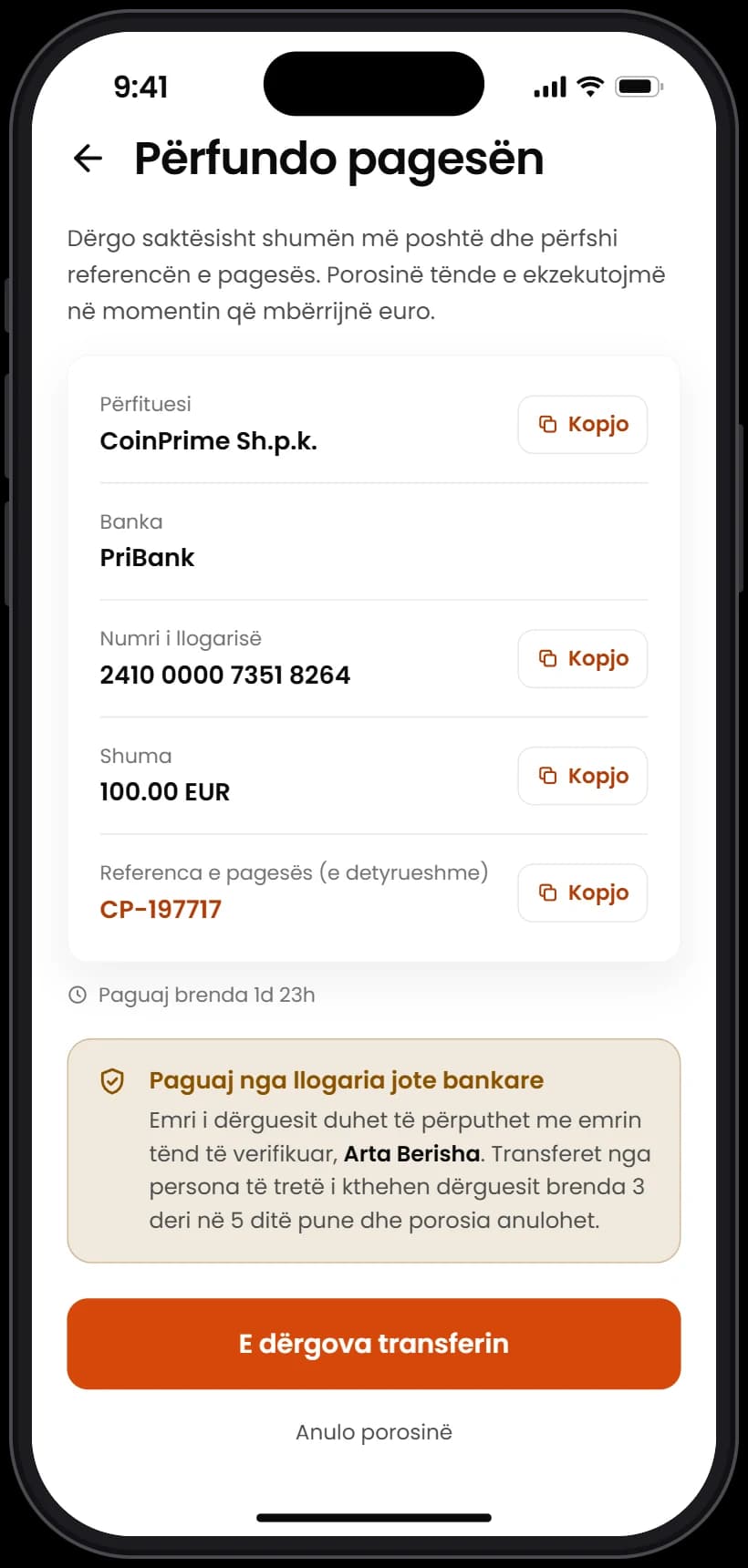Viewport: 748px width, 1568px height.
Task: Cancel the order via Anulo porosinë
Action: click(374, 1432)
